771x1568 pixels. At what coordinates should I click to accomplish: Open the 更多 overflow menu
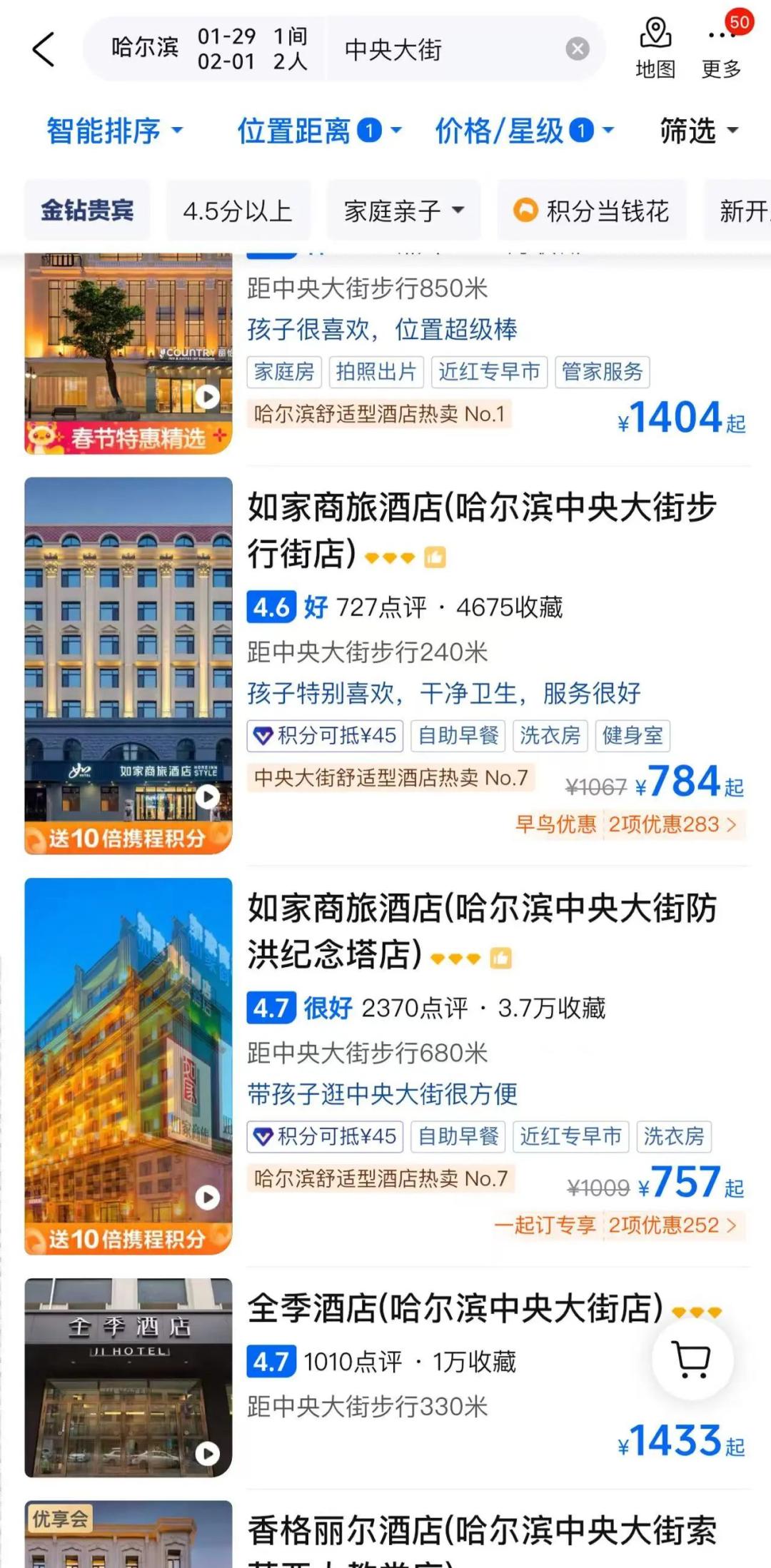coord(721,49)
